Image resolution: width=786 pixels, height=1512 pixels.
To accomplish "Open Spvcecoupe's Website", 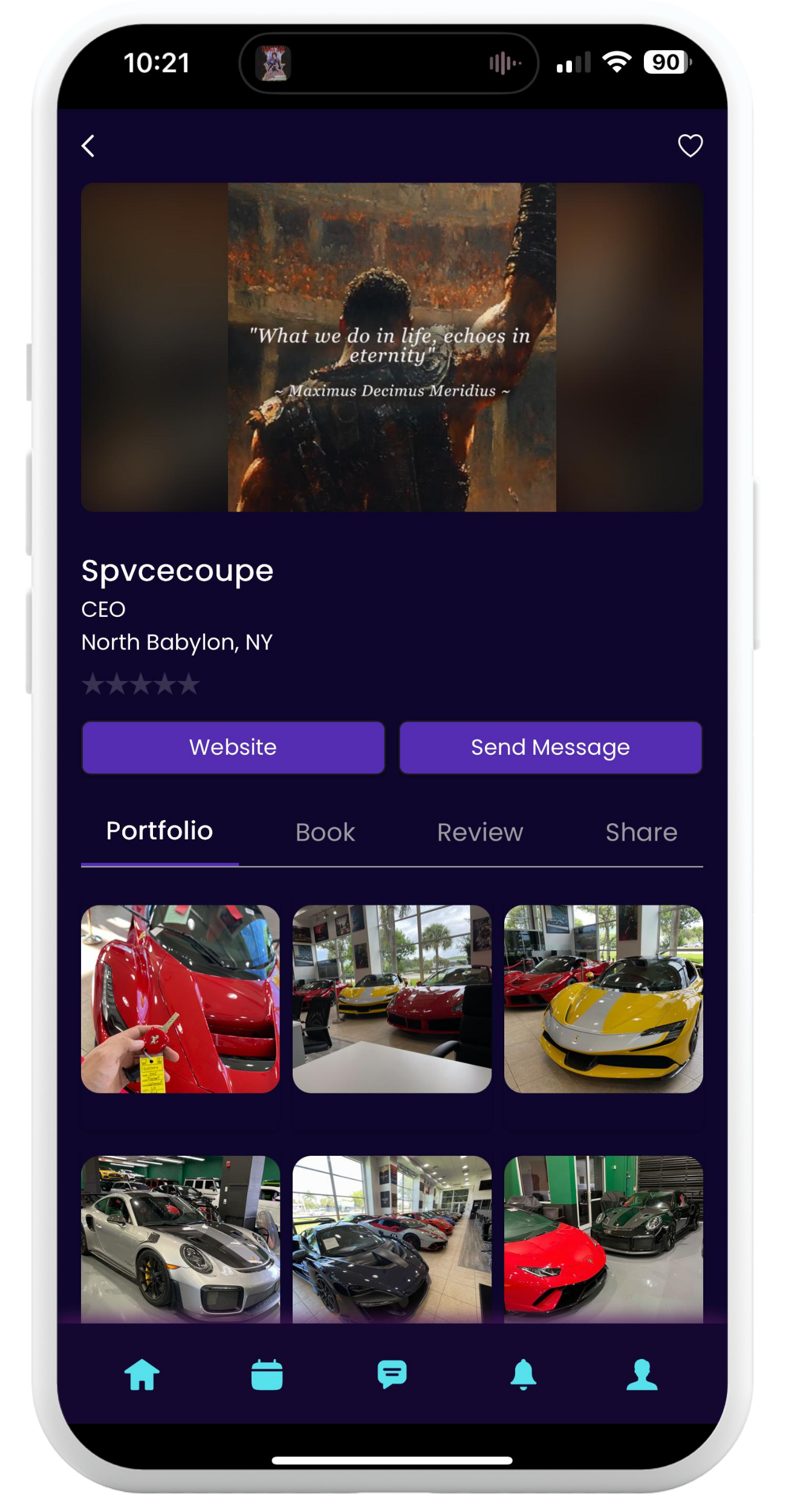I will 233,747.
